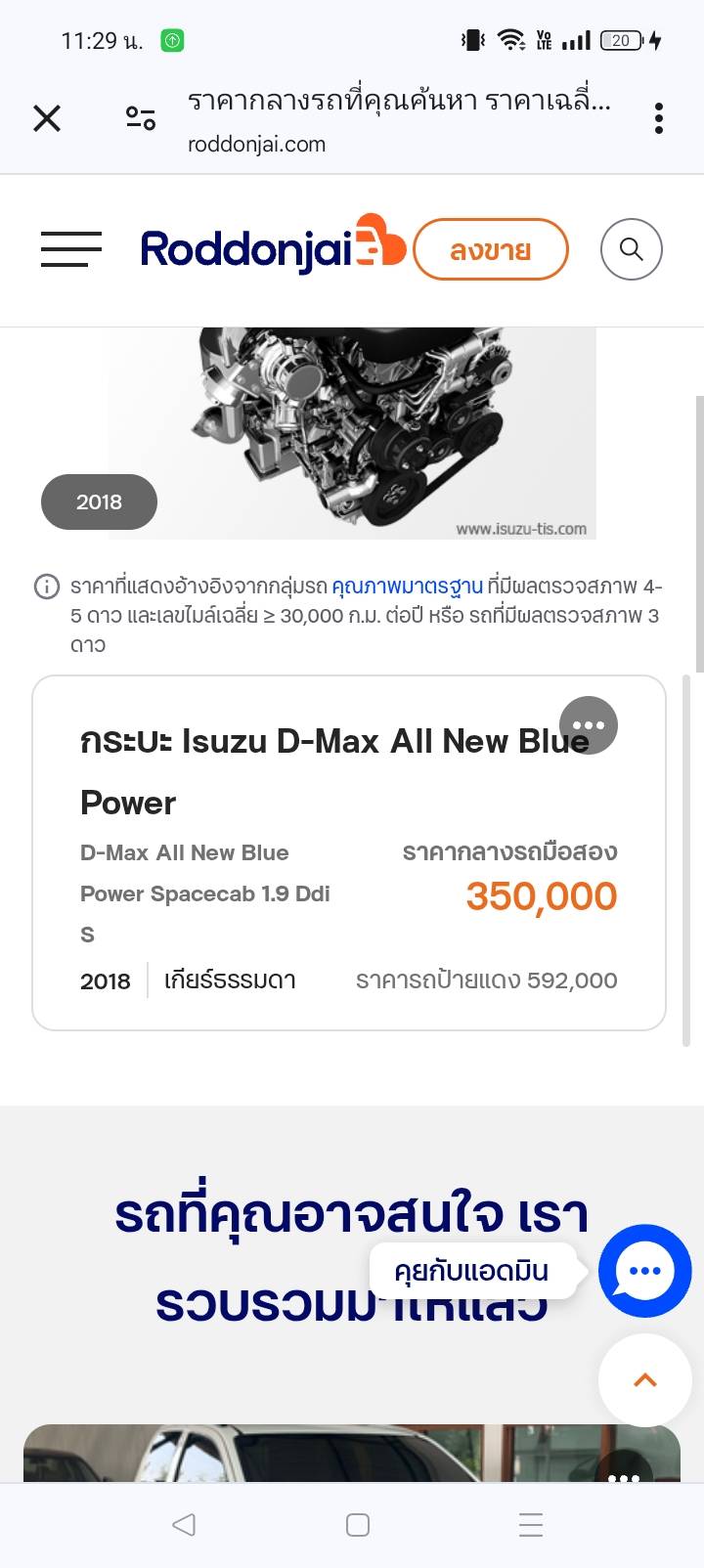Tap the ลงขาย sell button
This screenshot has width=704, height=1568.
coord(491,250)
